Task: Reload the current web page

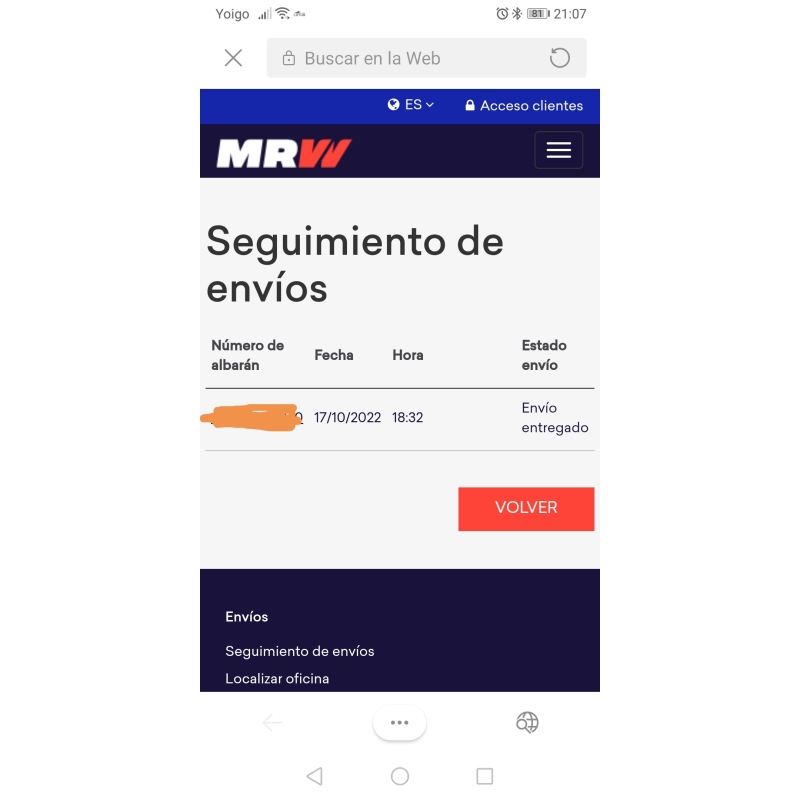Action: coord(560,58)
